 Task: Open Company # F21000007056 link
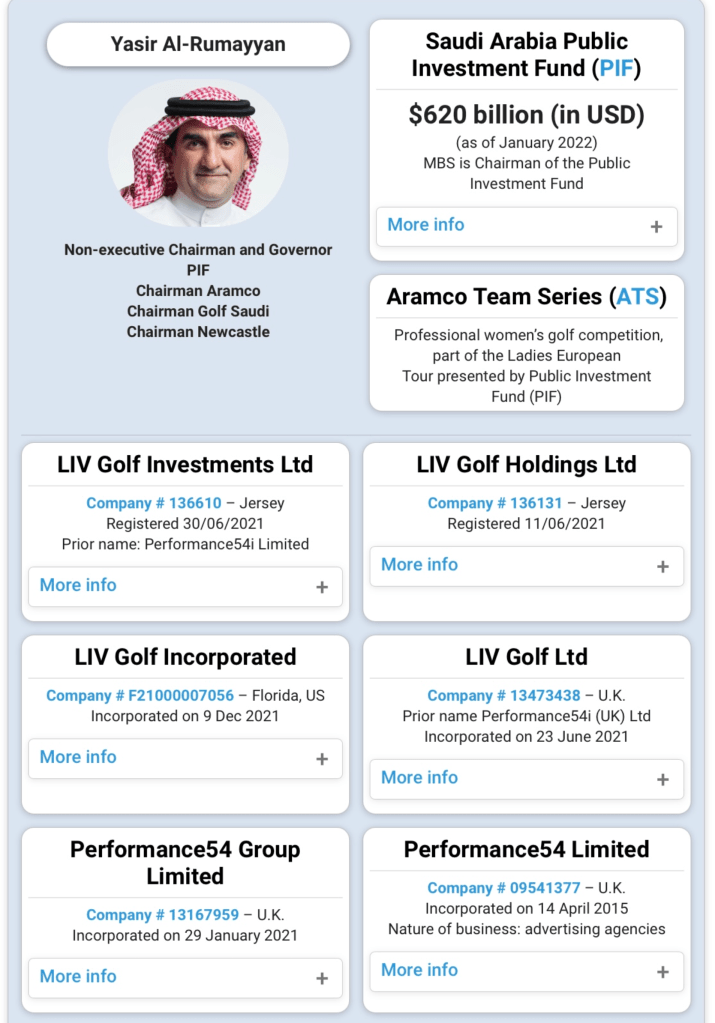[140, 695]
